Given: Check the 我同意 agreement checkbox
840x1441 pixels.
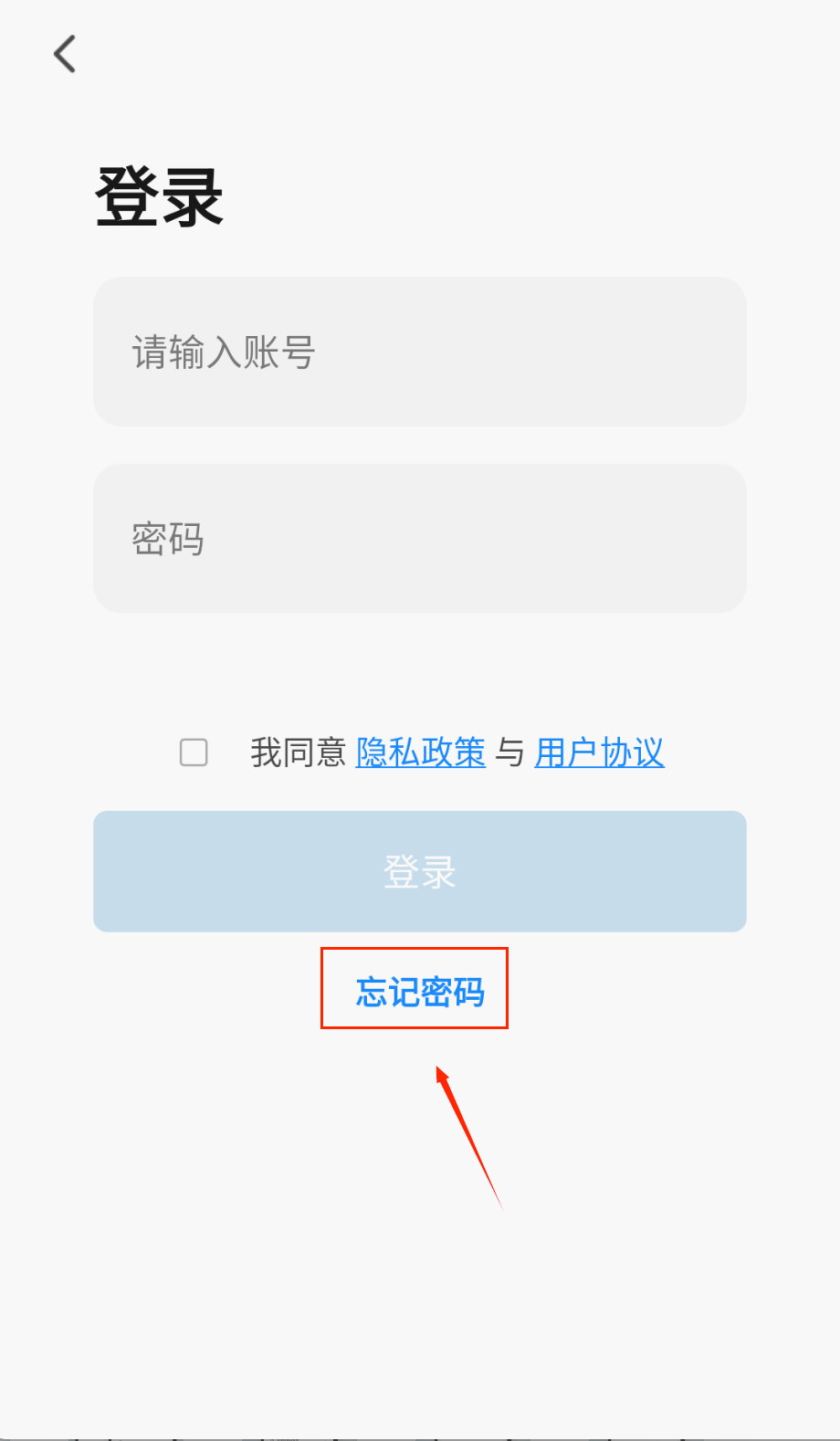Looking at the screenshot, I should tap(194, 752).
